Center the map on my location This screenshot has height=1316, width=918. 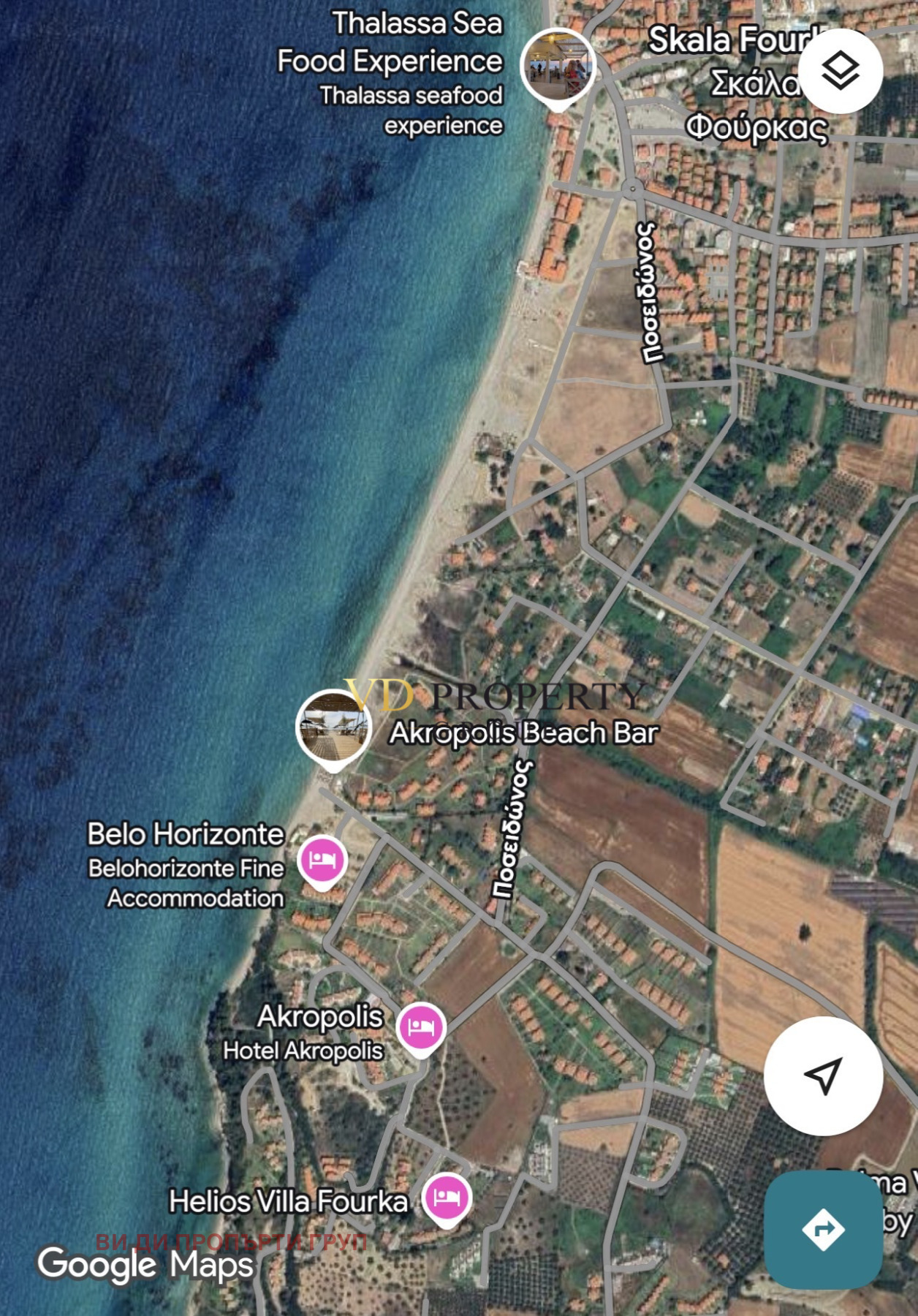[823, 1075]
